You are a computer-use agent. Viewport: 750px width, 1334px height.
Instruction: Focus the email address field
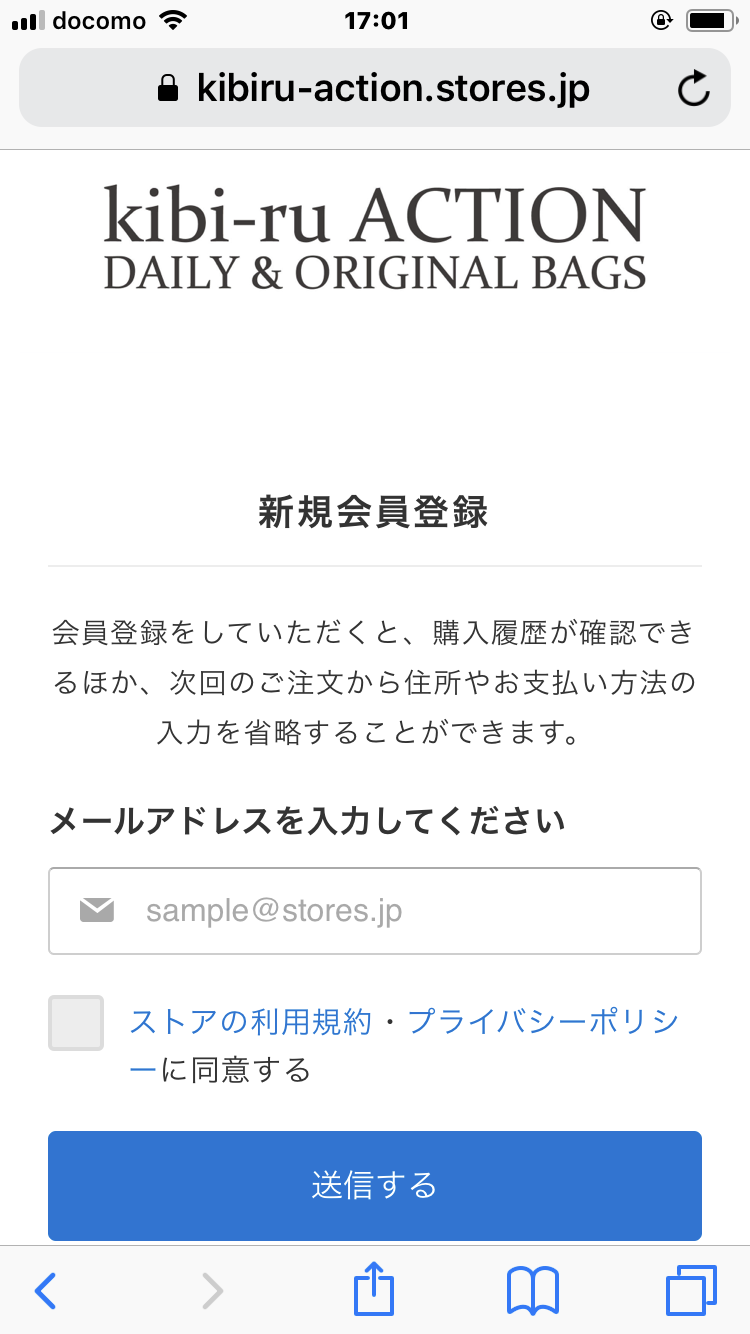pyautogui.click(x=375, y=911)
